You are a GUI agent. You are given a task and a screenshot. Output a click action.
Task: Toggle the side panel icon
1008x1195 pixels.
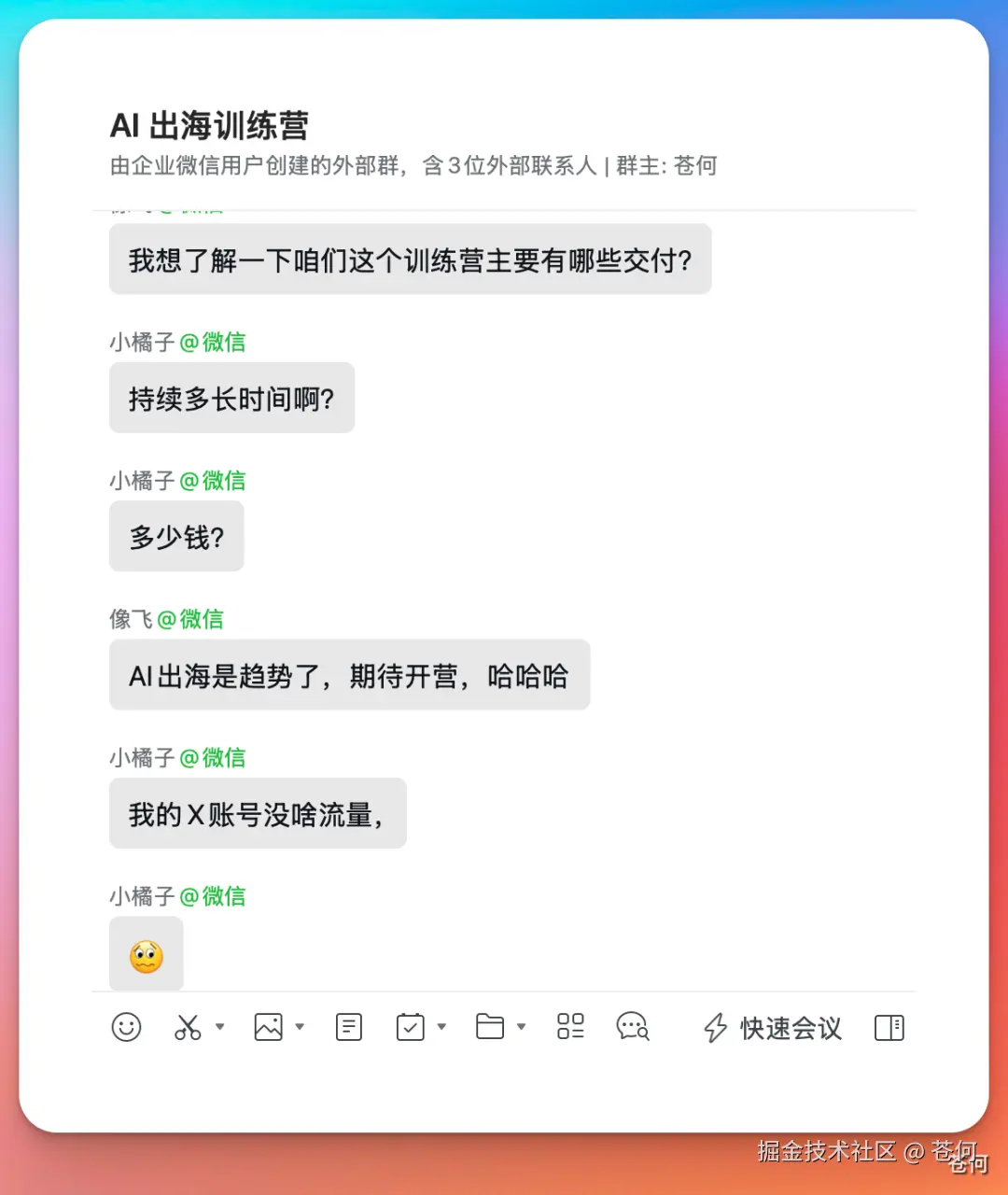click(889, 1028)
